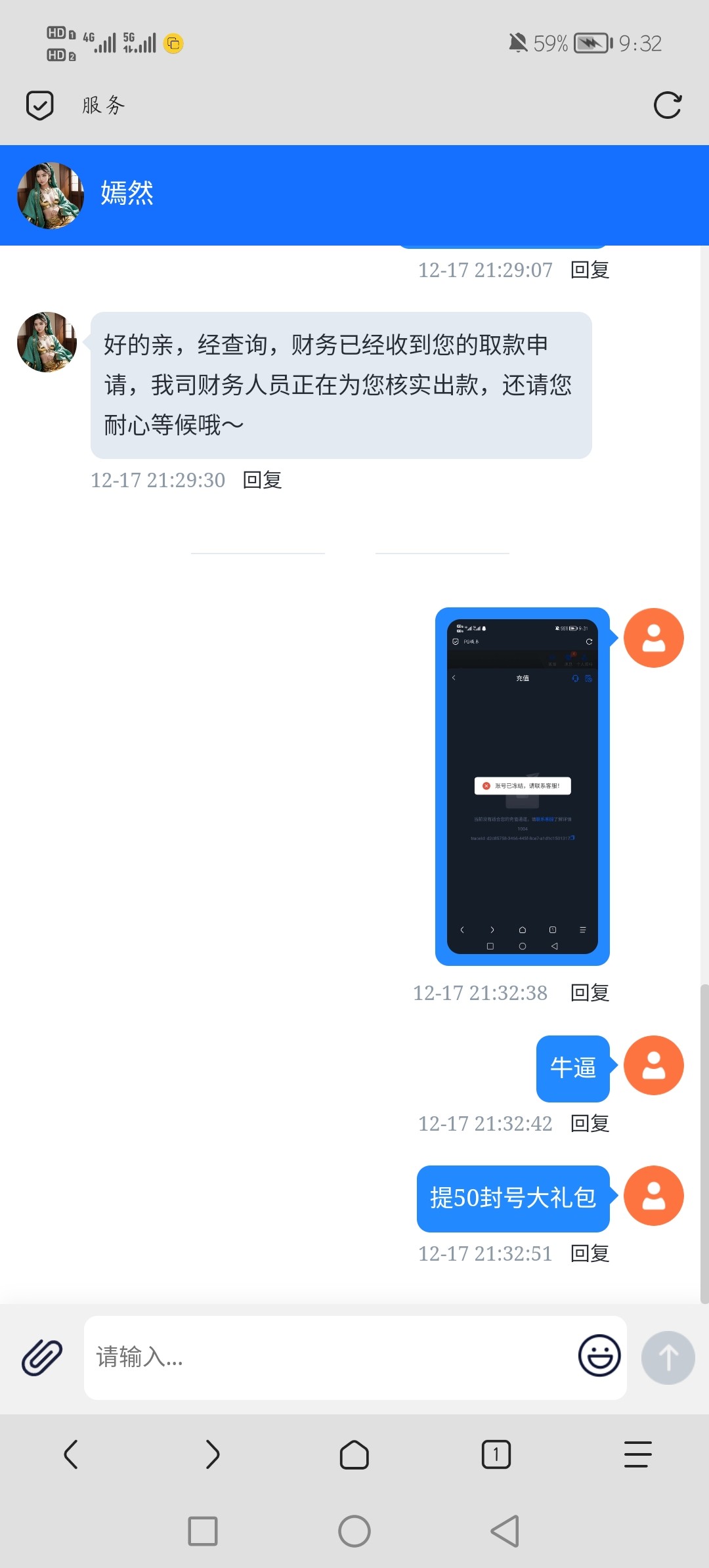Go back in the browser toolbar

tap(71, 1454)
